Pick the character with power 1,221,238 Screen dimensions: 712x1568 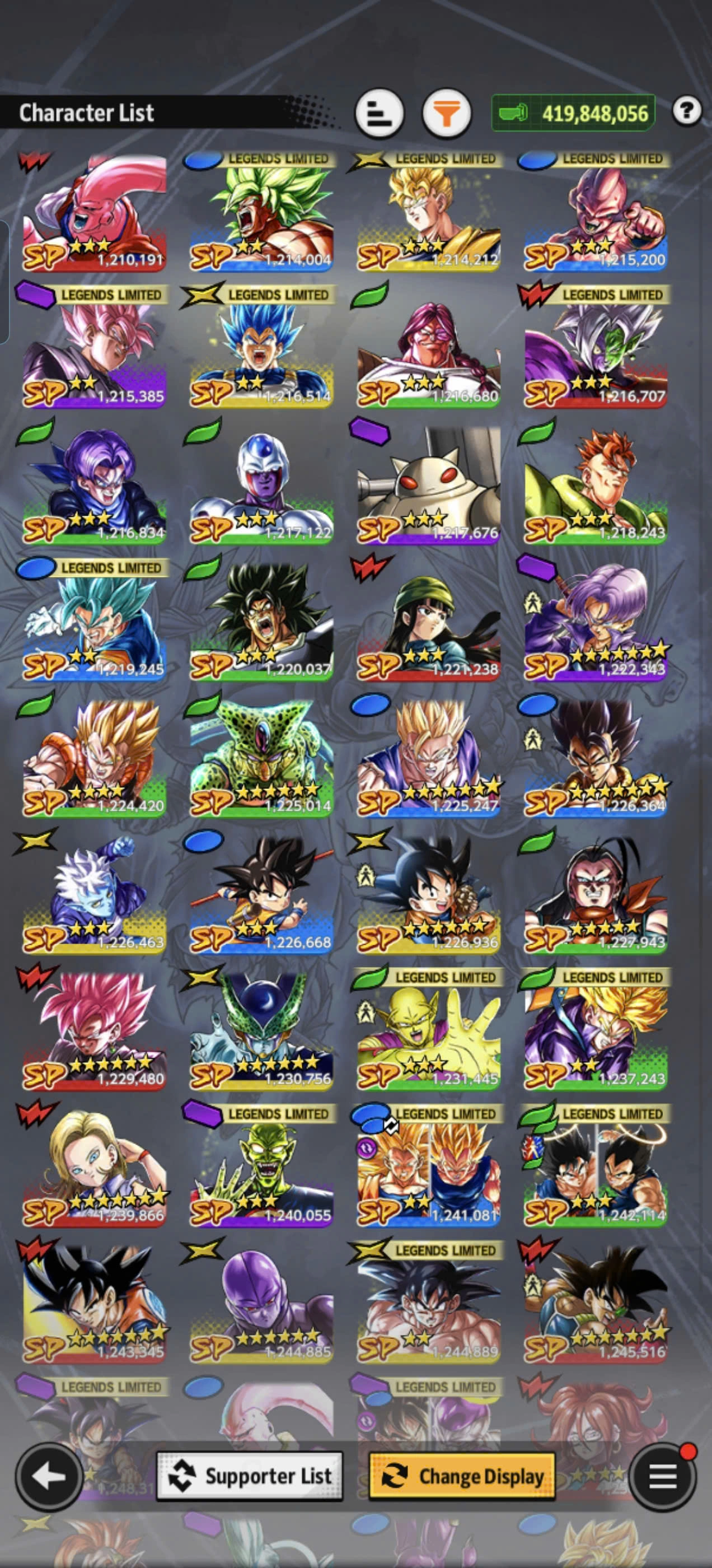coord(428,623)
